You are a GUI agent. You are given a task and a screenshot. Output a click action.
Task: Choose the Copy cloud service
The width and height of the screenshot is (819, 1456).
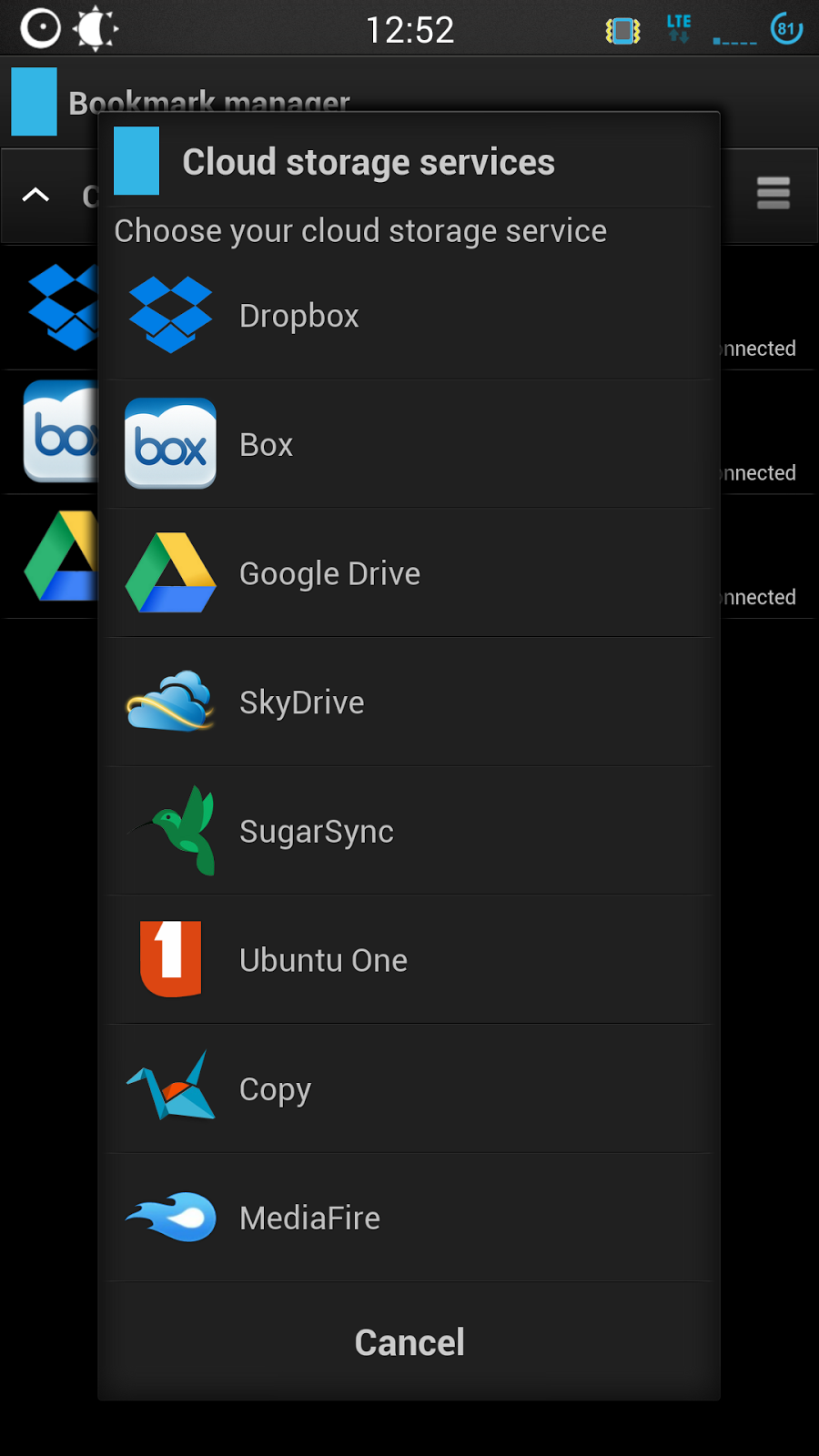pyautogui.click(x=409, y=1089)
